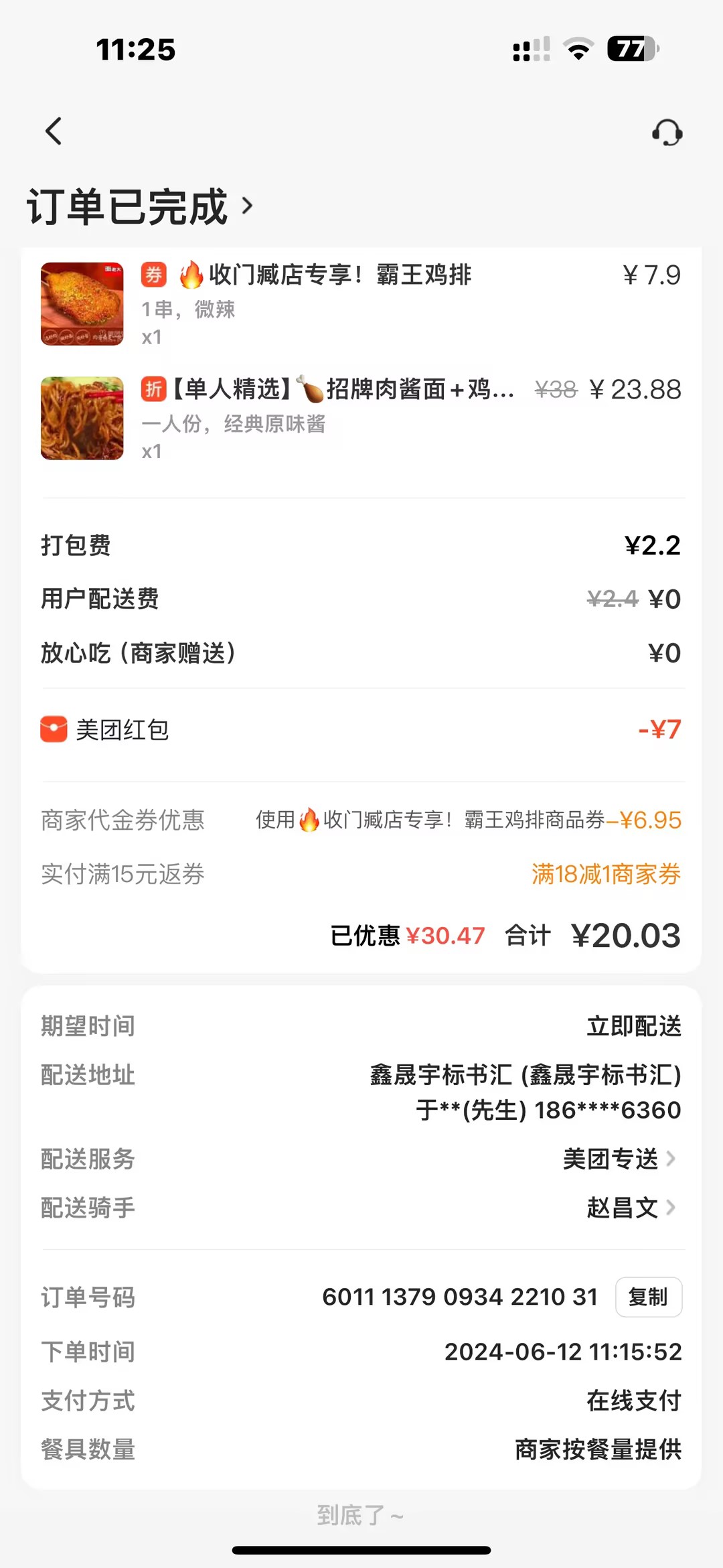
Task: Go back using the top-left arrow
Action: (x=54, y=131)
